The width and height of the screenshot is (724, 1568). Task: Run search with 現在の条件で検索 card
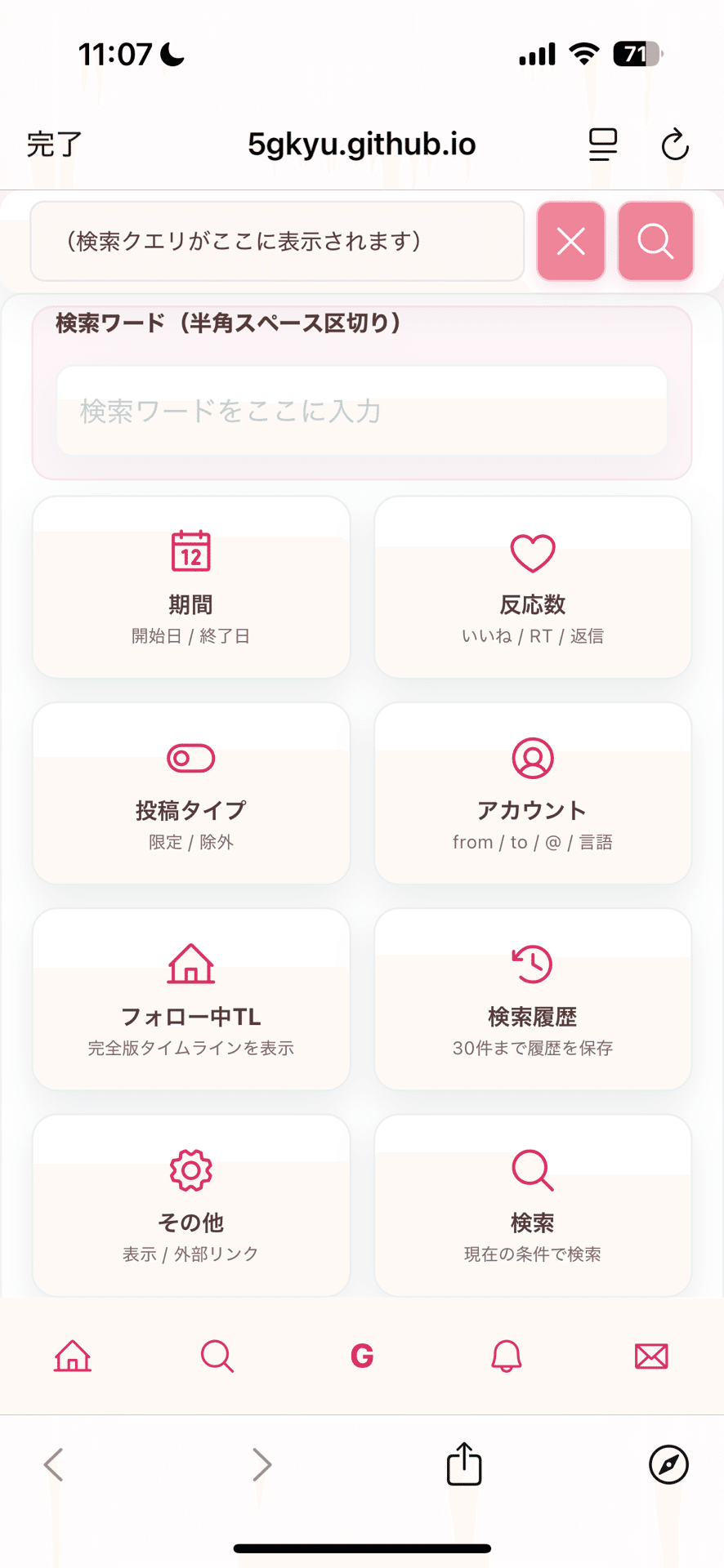coord(532,1205)
